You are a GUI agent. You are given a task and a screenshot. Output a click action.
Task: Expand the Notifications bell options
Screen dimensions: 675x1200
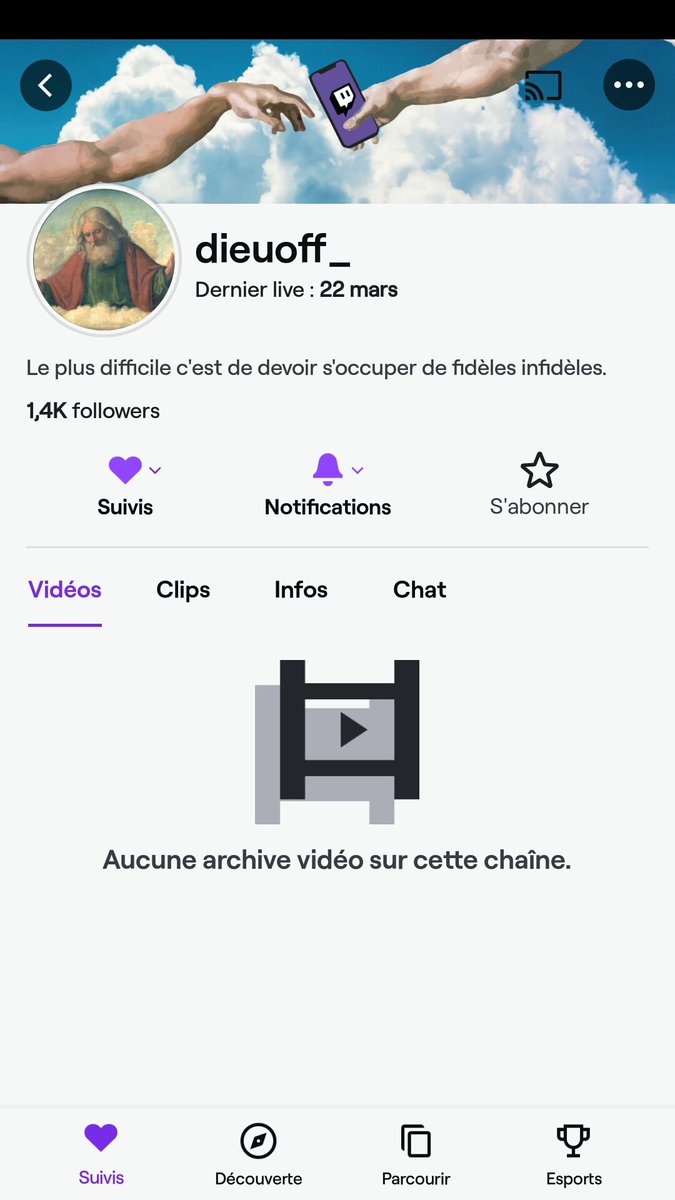coord(328,486)
